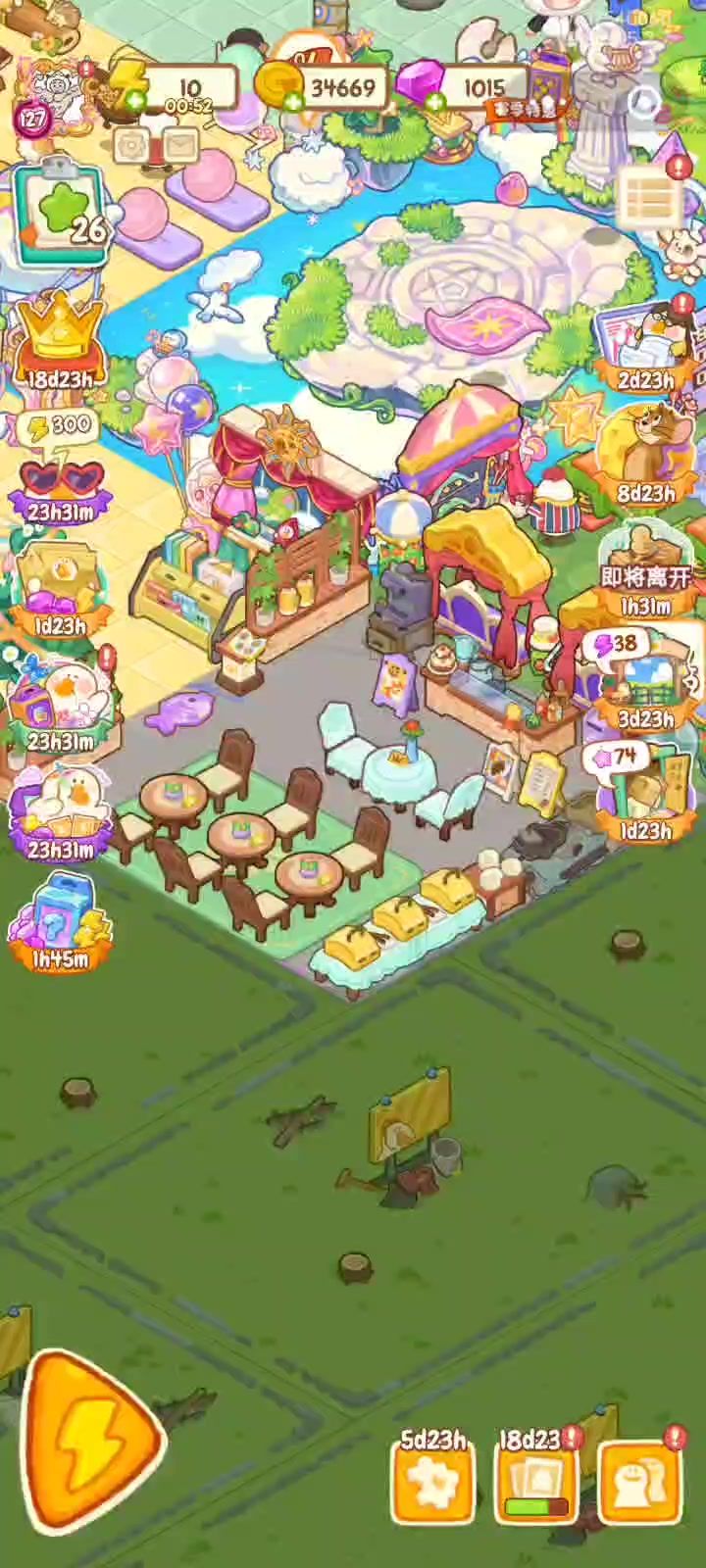Open the blue mystery box with 1h45m
This screenshot has height=1568, width=706.
(61, 921)
